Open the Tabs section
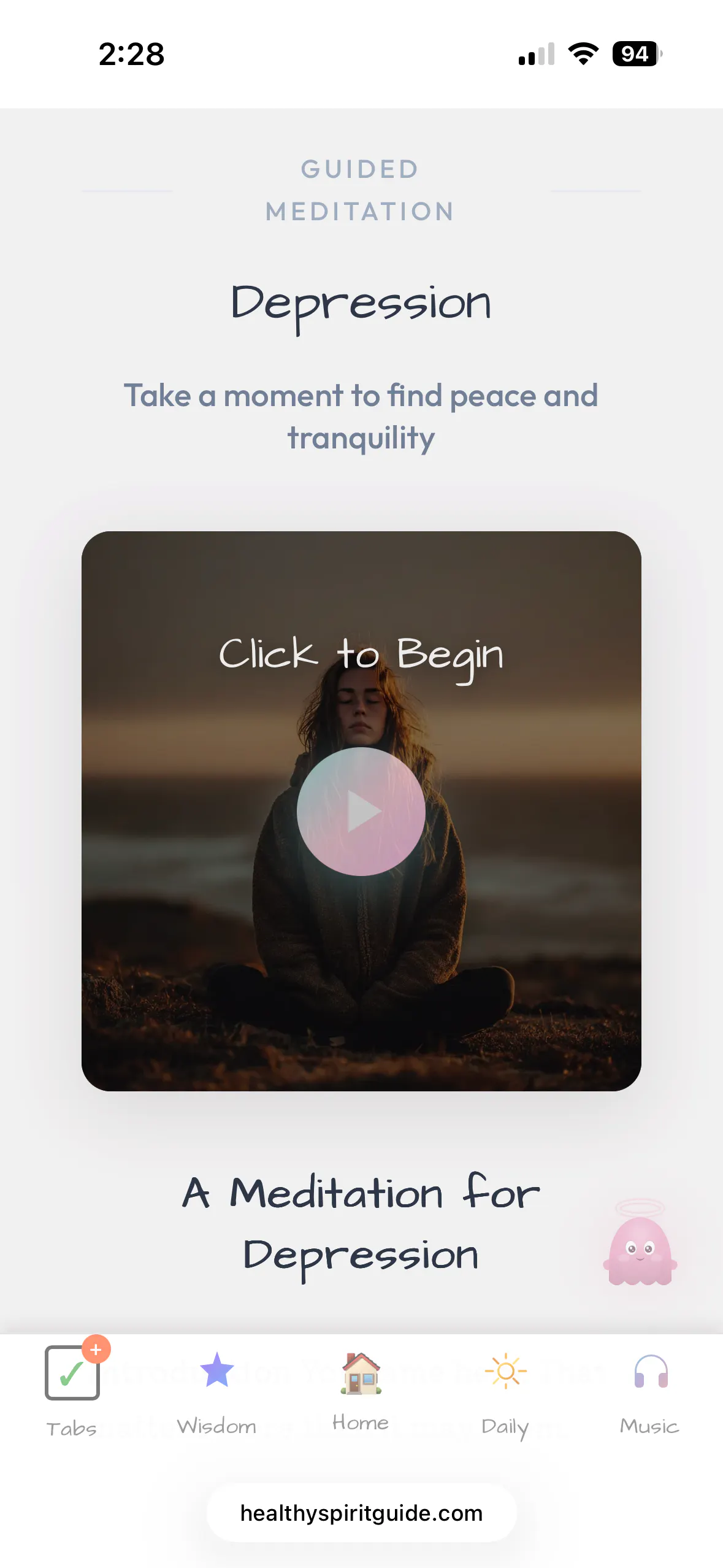 click(x=72, y=1389)
